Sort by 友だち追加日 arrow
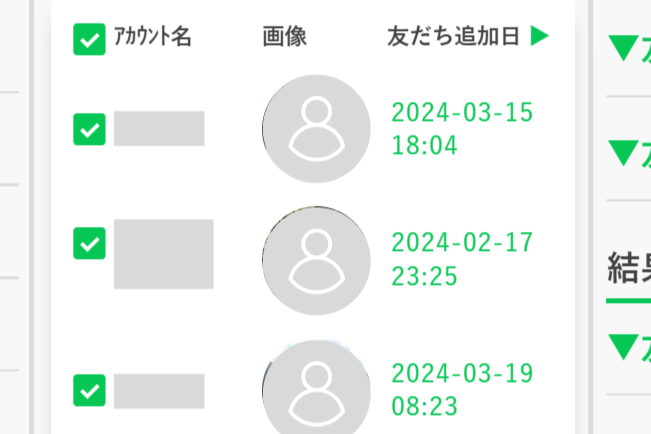The image size is (651, 434). 539,37
